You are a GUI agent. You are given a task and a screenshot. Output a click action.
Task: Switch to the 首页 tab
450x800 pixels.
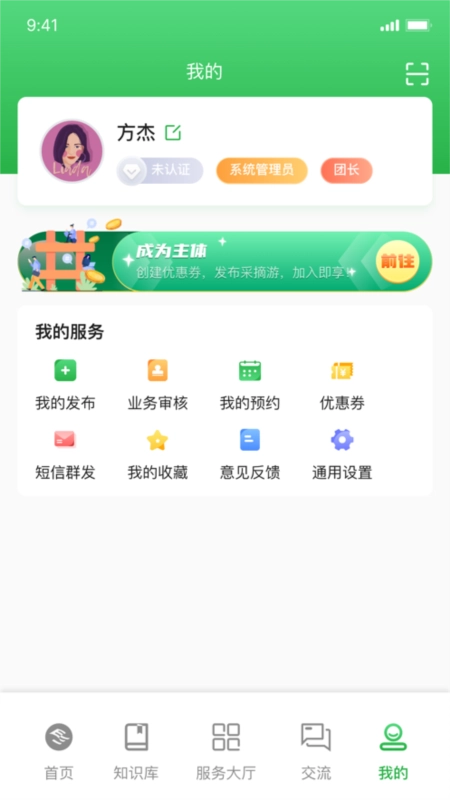pyautogui.click(x=59, y=752)
